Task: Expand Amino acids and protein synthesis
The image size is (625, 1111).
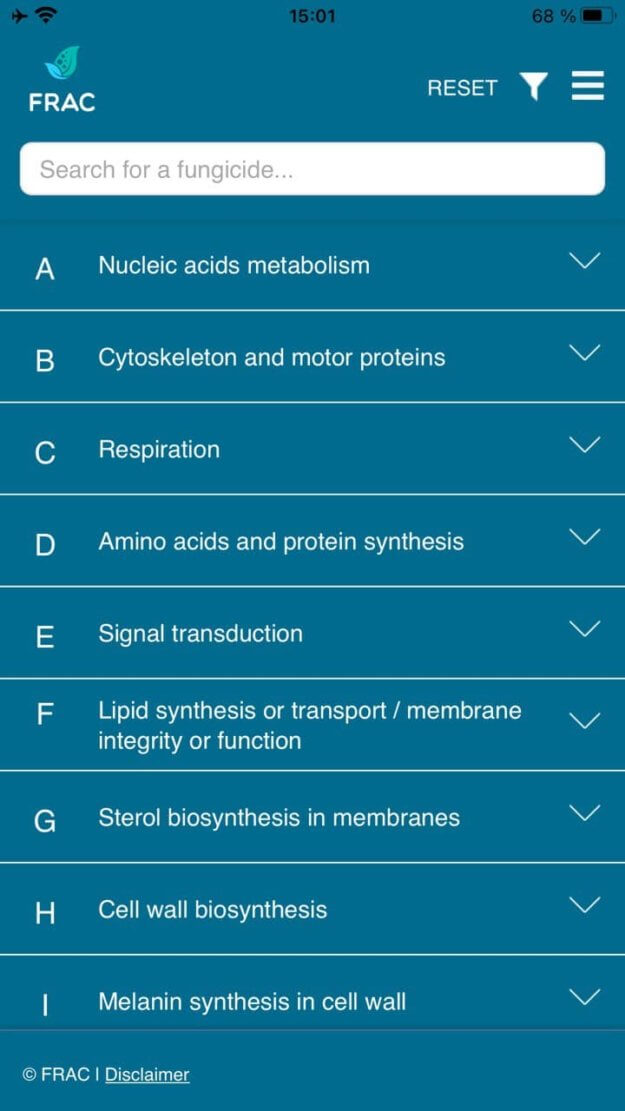Action: 584,537
